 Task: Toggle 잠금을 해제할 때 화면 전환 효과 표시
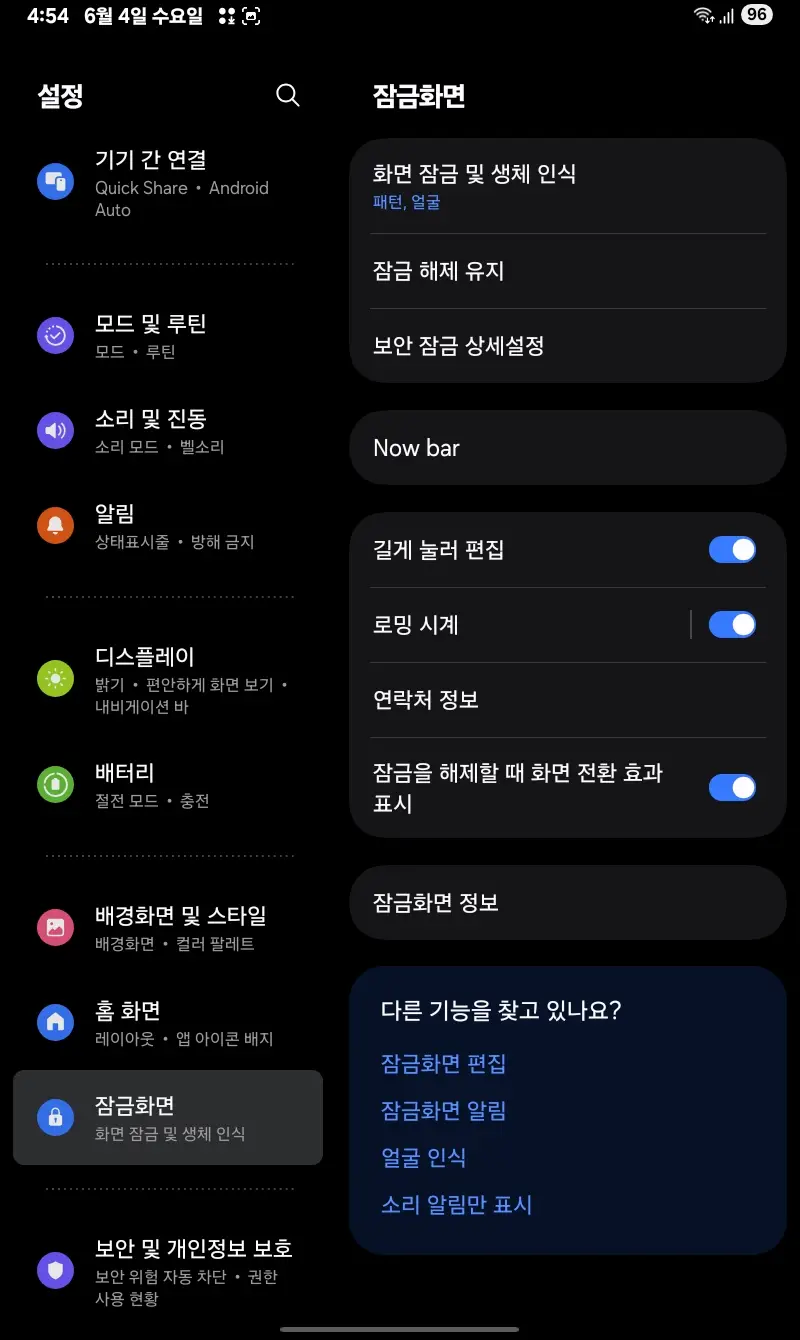pos(732,788)
